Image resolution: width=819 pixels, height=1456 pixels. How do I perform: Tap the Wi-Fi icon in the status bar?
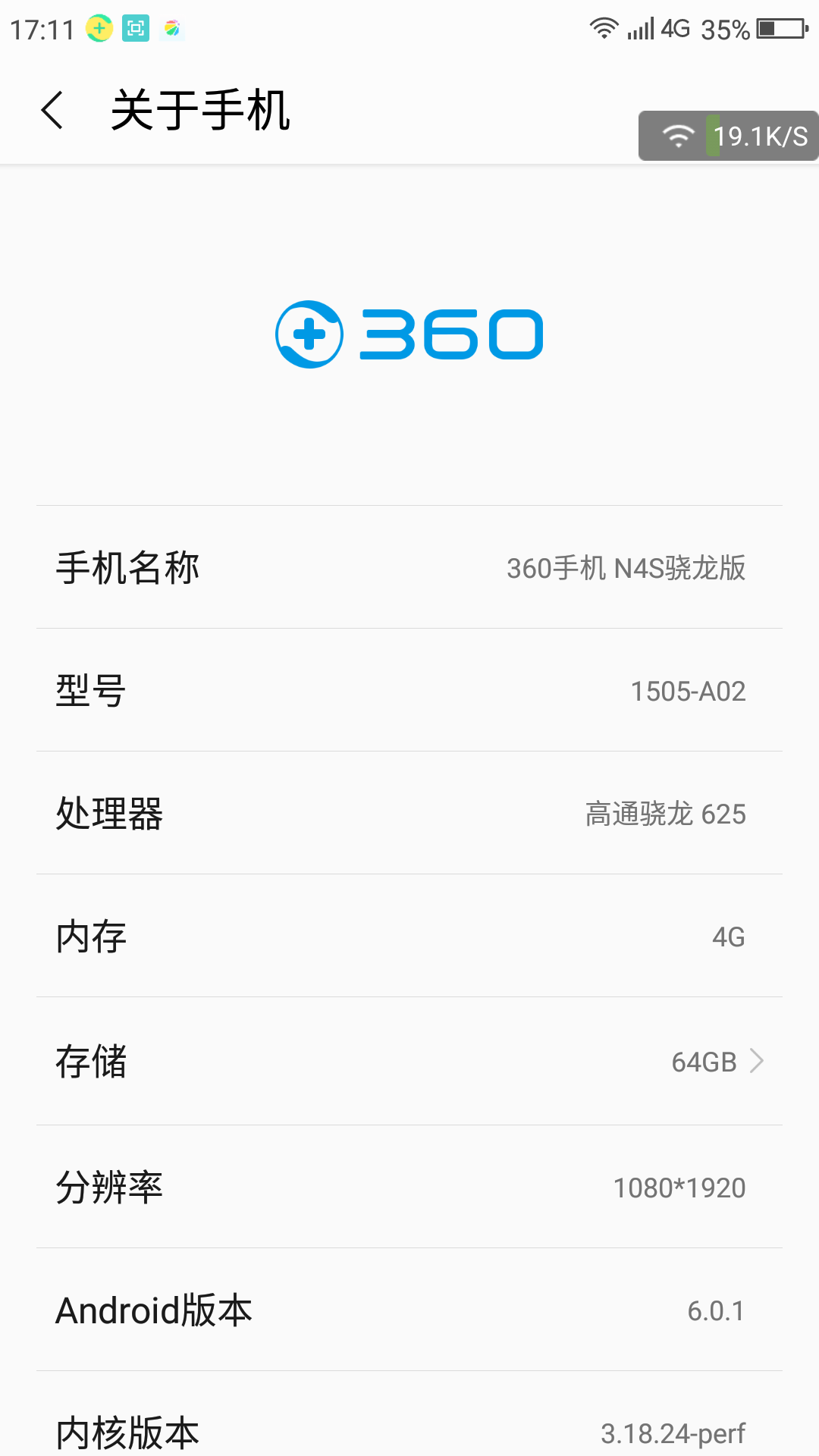point(605,29)
